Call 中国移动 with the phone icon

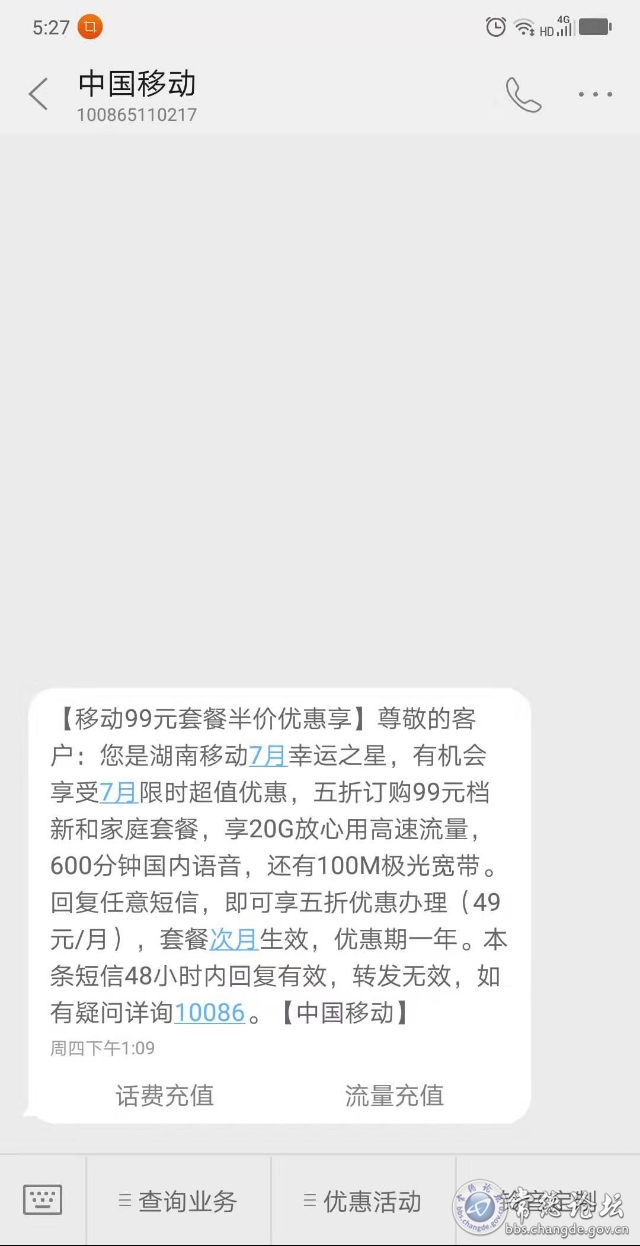(523, 95)
